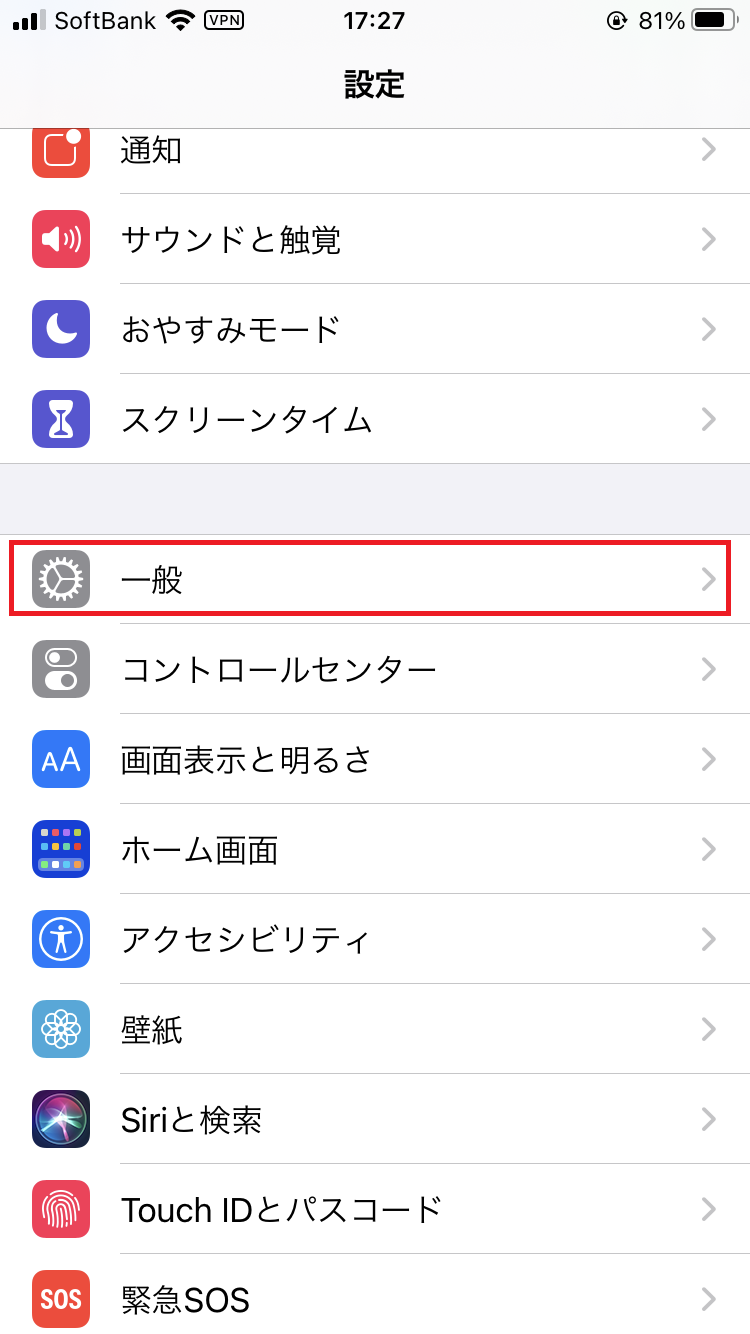The image size is (750, 1334).
Task: Open スクリーンタイム settings
Action: tap(375, 419)
